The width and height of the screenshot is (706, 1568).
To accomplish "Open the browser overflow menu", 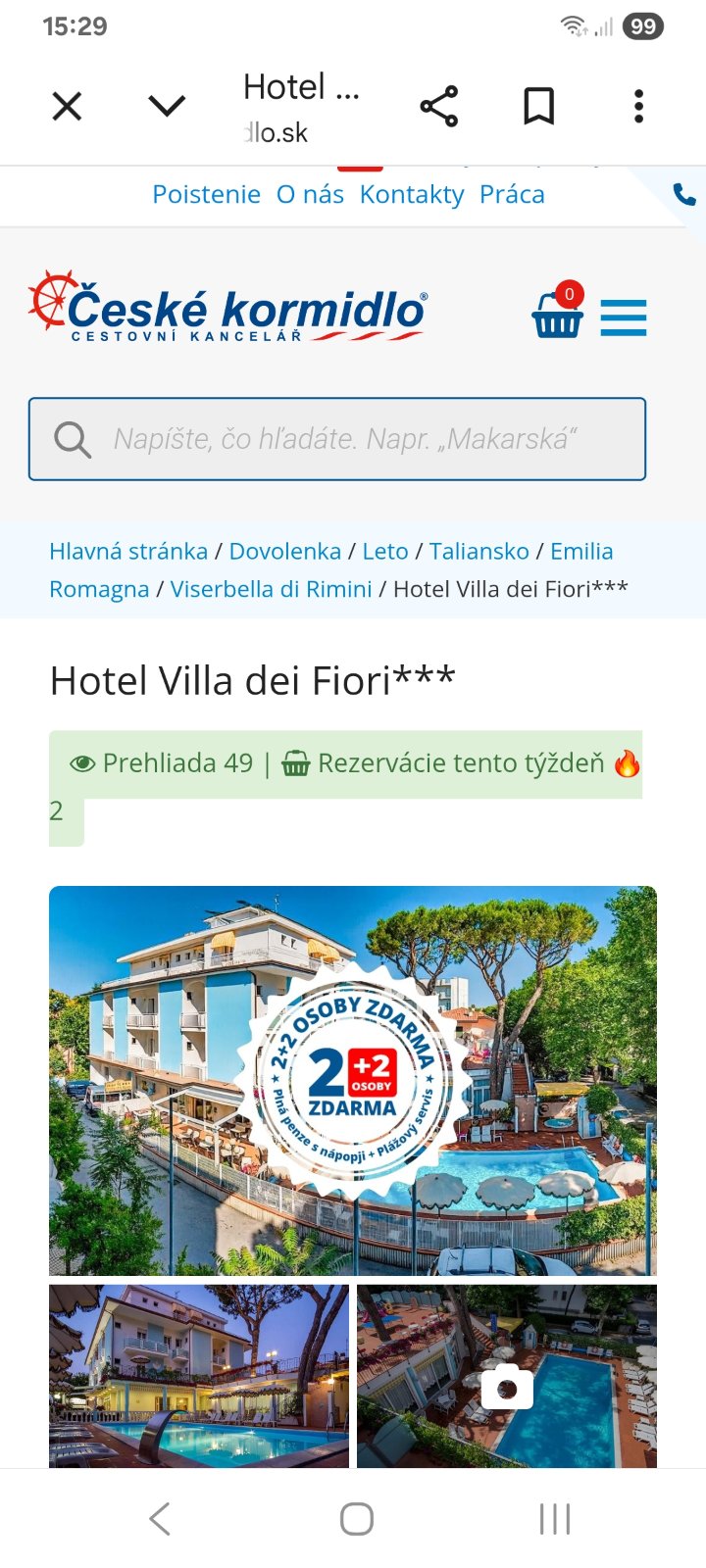I will pos(638,106).
